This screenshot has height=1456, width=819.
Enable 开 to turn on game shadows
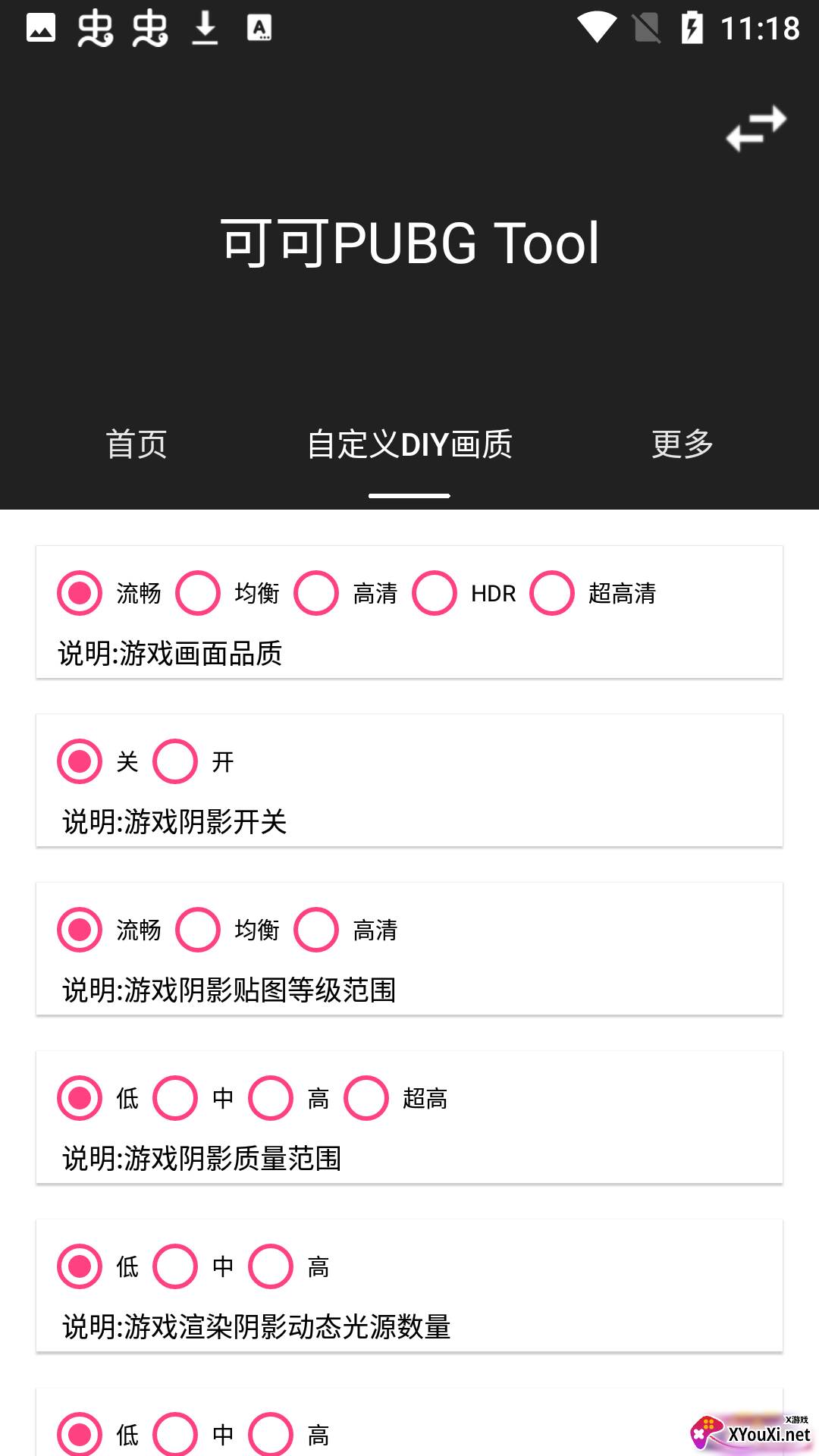[175, 762]
